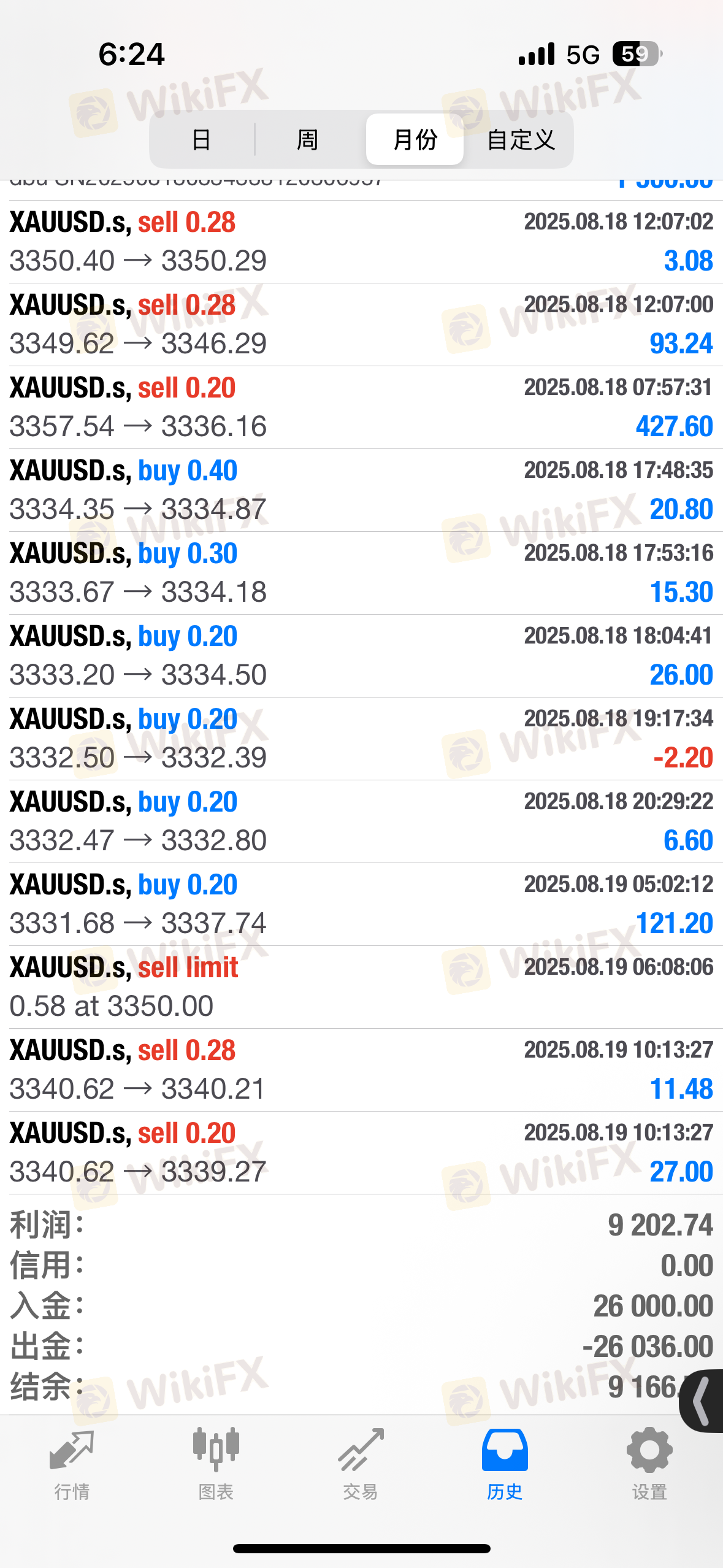Choose the 月份 (month) period filter
The width and height of the screenshot is (723, 1568).
point(415,140)
